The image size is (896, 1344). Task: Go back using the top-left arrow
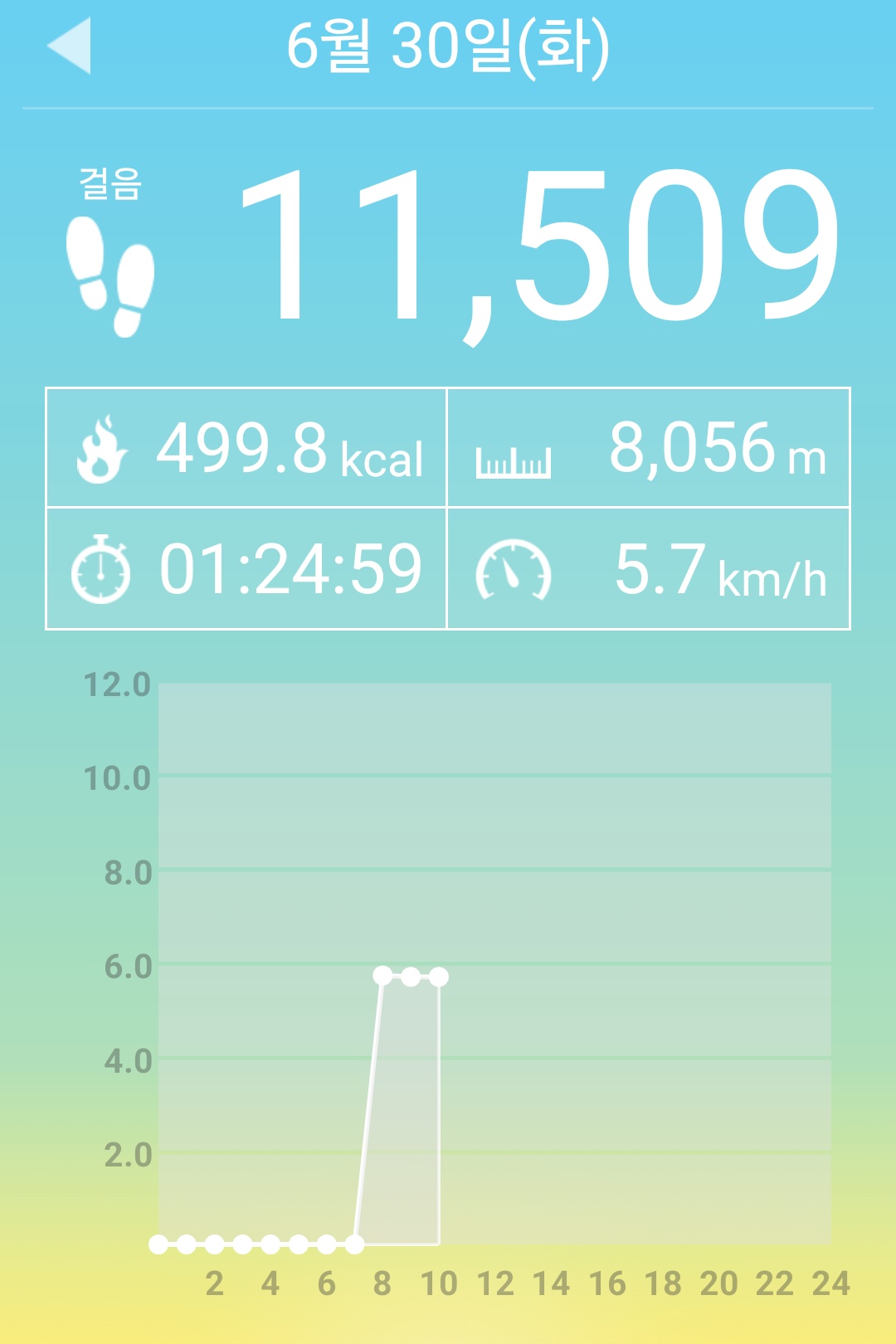(x=69, y=46)
